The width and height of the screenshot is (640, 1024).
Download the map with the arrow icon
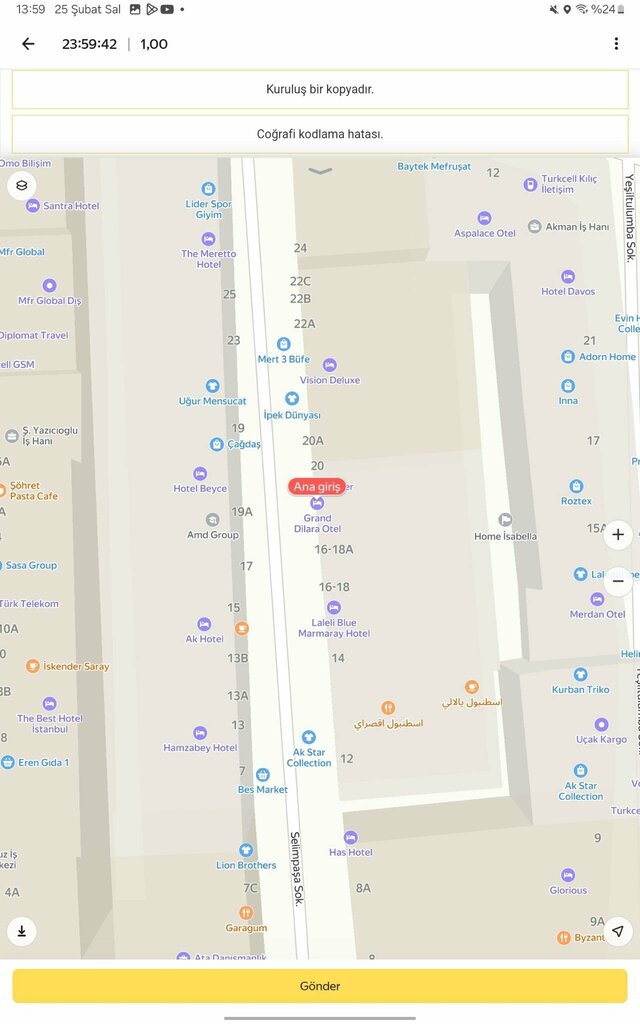[x=22, y=931]
